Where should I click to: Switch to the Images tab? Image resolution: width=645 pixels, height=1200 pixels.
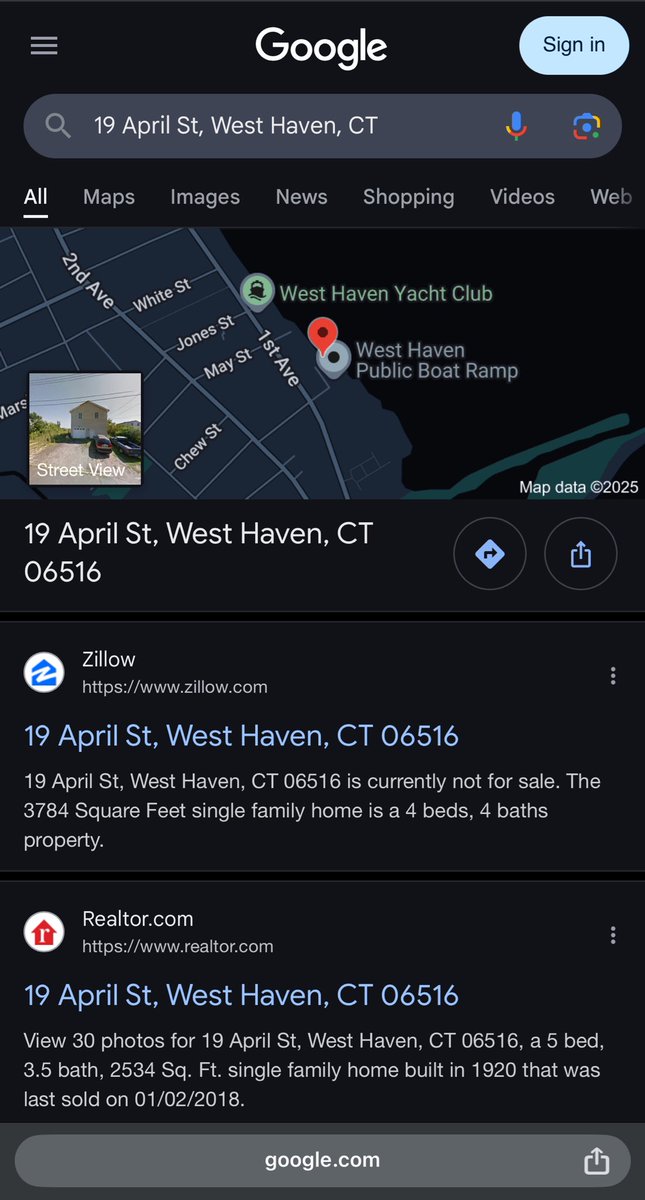(205, 197)
